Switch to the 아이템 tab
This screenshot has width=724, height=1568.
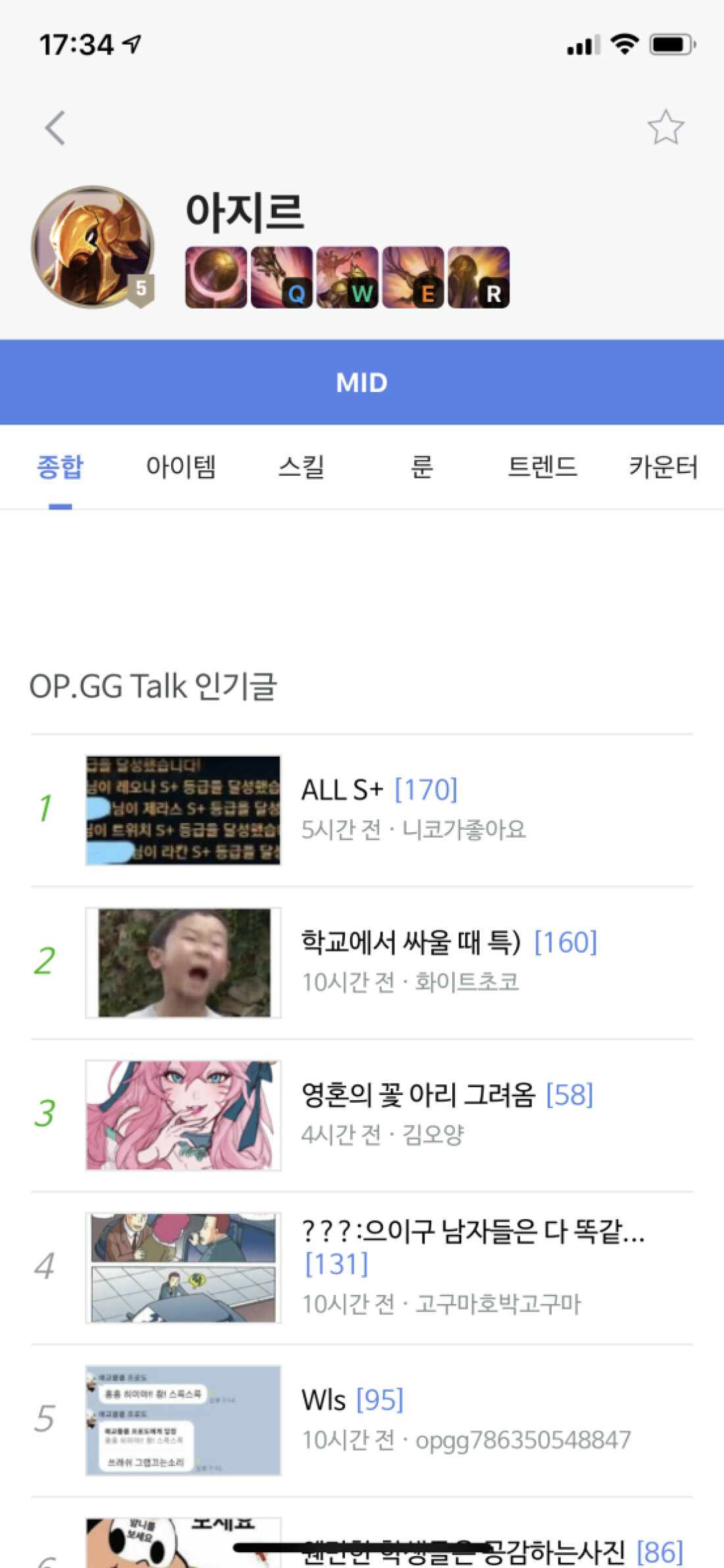(x=181, y=467)
